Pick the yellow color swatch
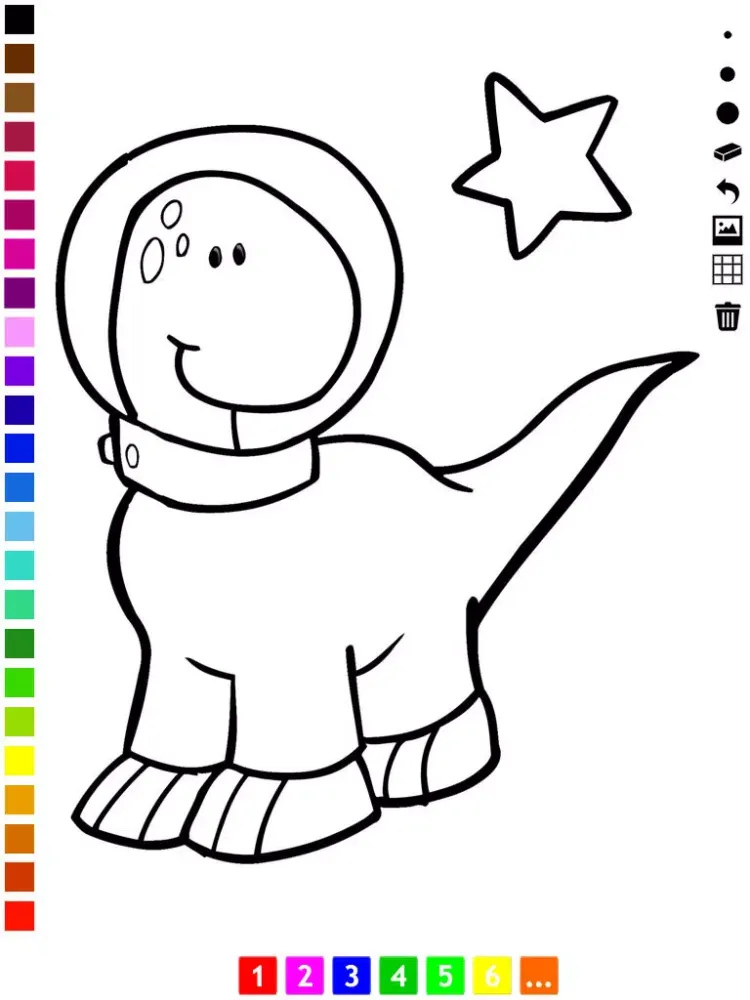 [19, 761]
